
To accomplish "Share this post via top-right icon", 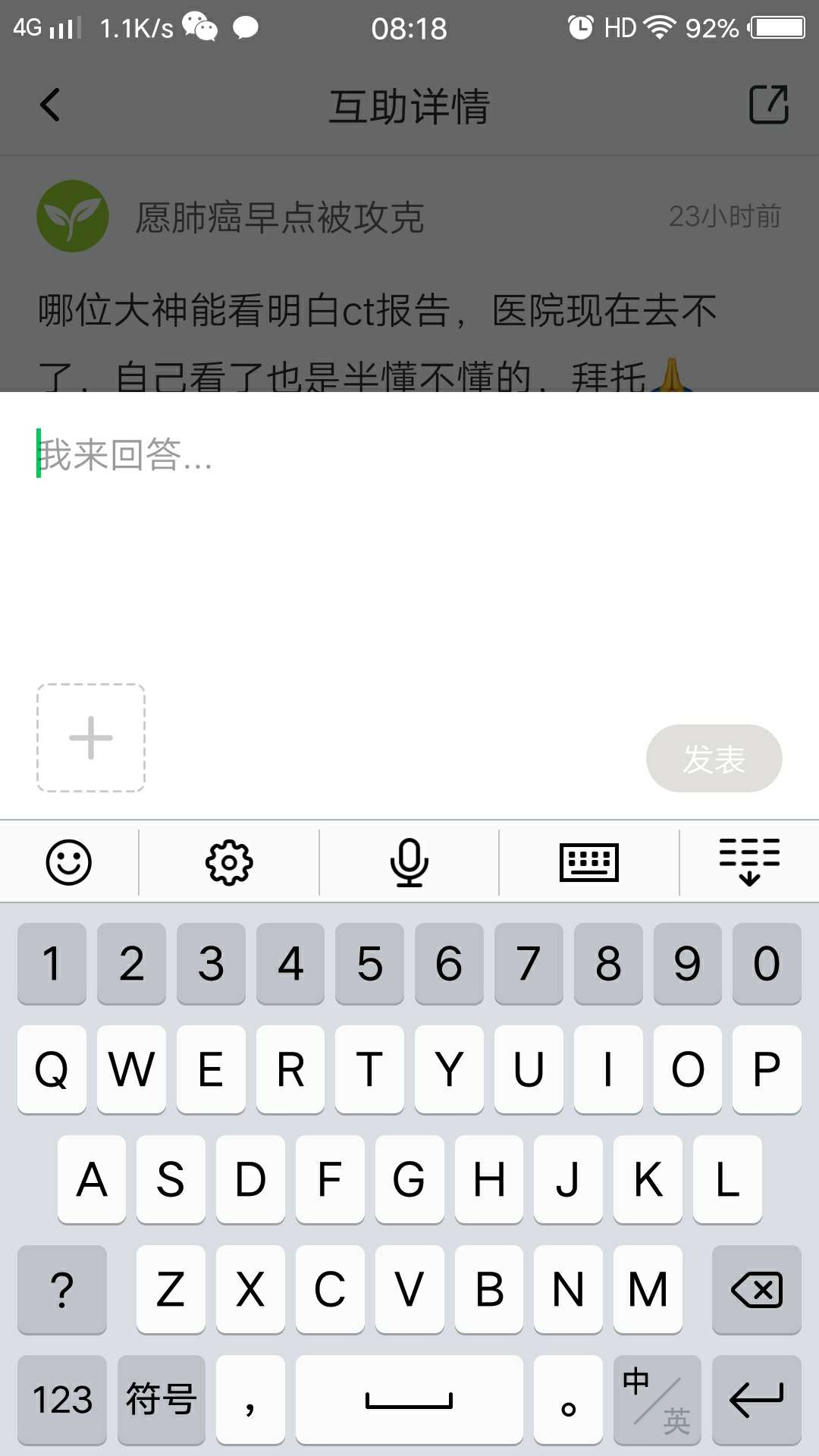I will click(x=768, y=105).
